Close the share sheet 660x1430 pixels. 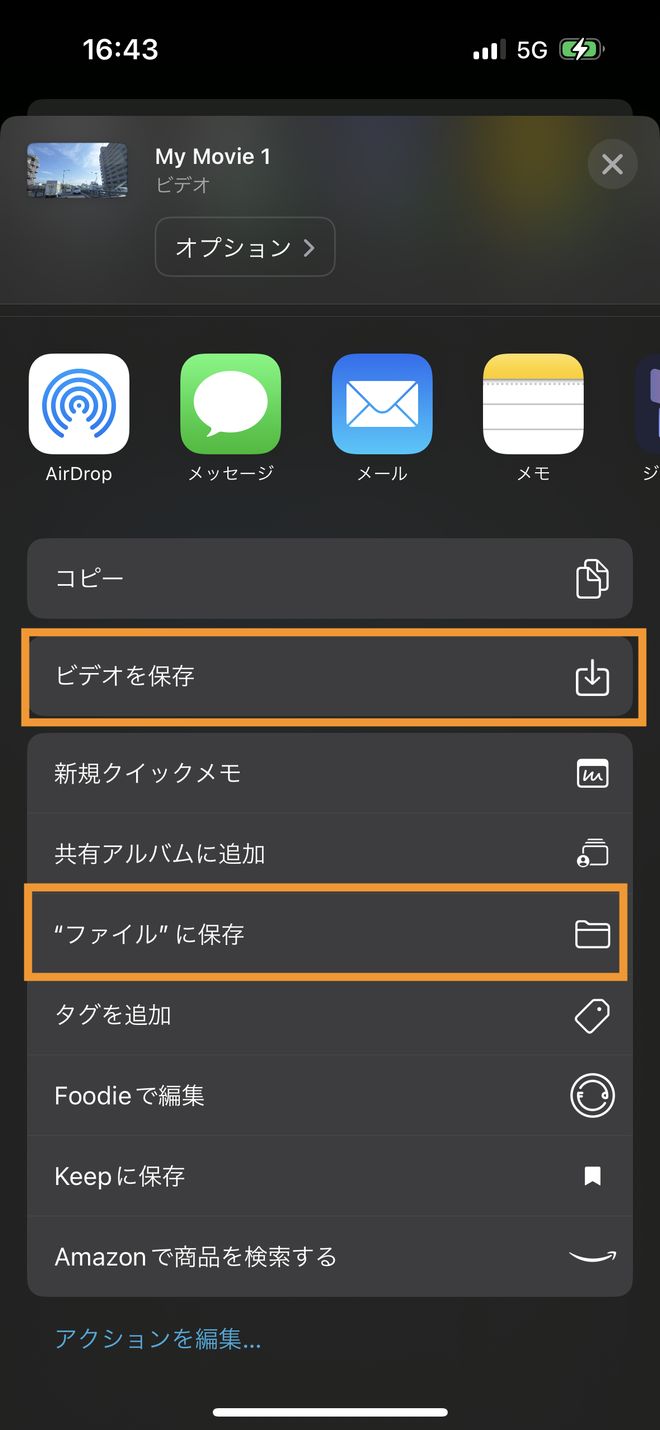point(612,164)
